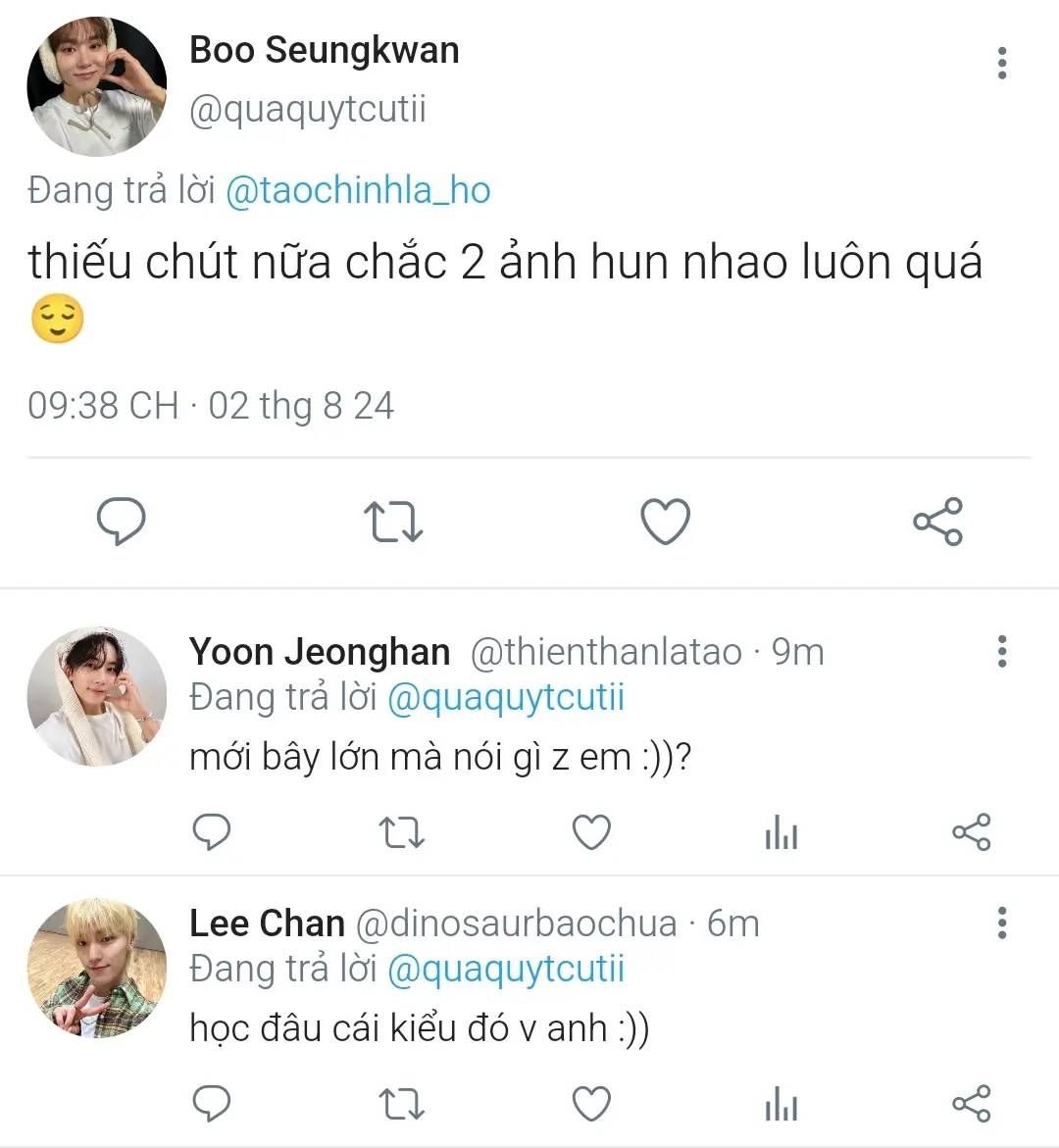1059x1148 pixels.
Task: Like Lee Chan's reply
Action: tap(591, 1103)
